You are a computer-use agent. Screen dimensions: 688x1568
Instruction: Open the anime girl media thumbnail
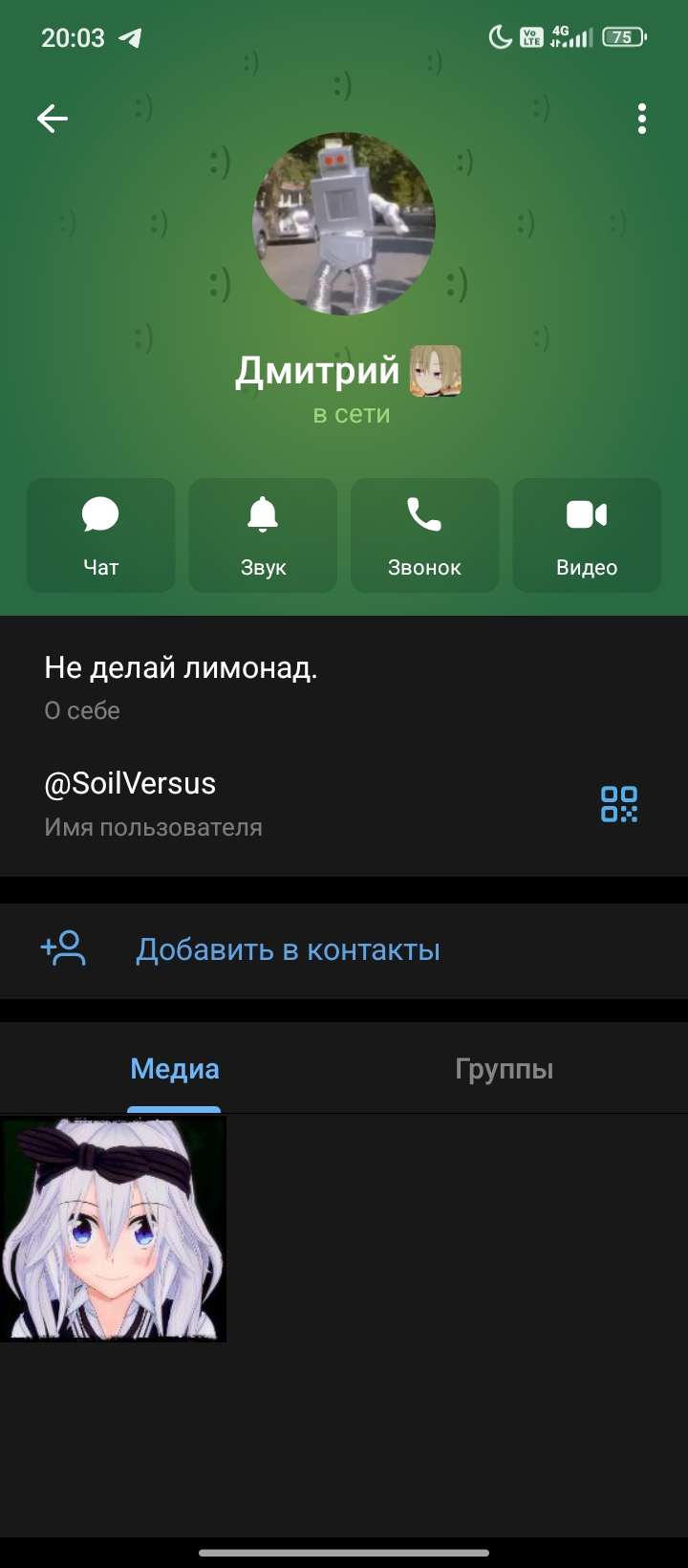[114, 1229]
